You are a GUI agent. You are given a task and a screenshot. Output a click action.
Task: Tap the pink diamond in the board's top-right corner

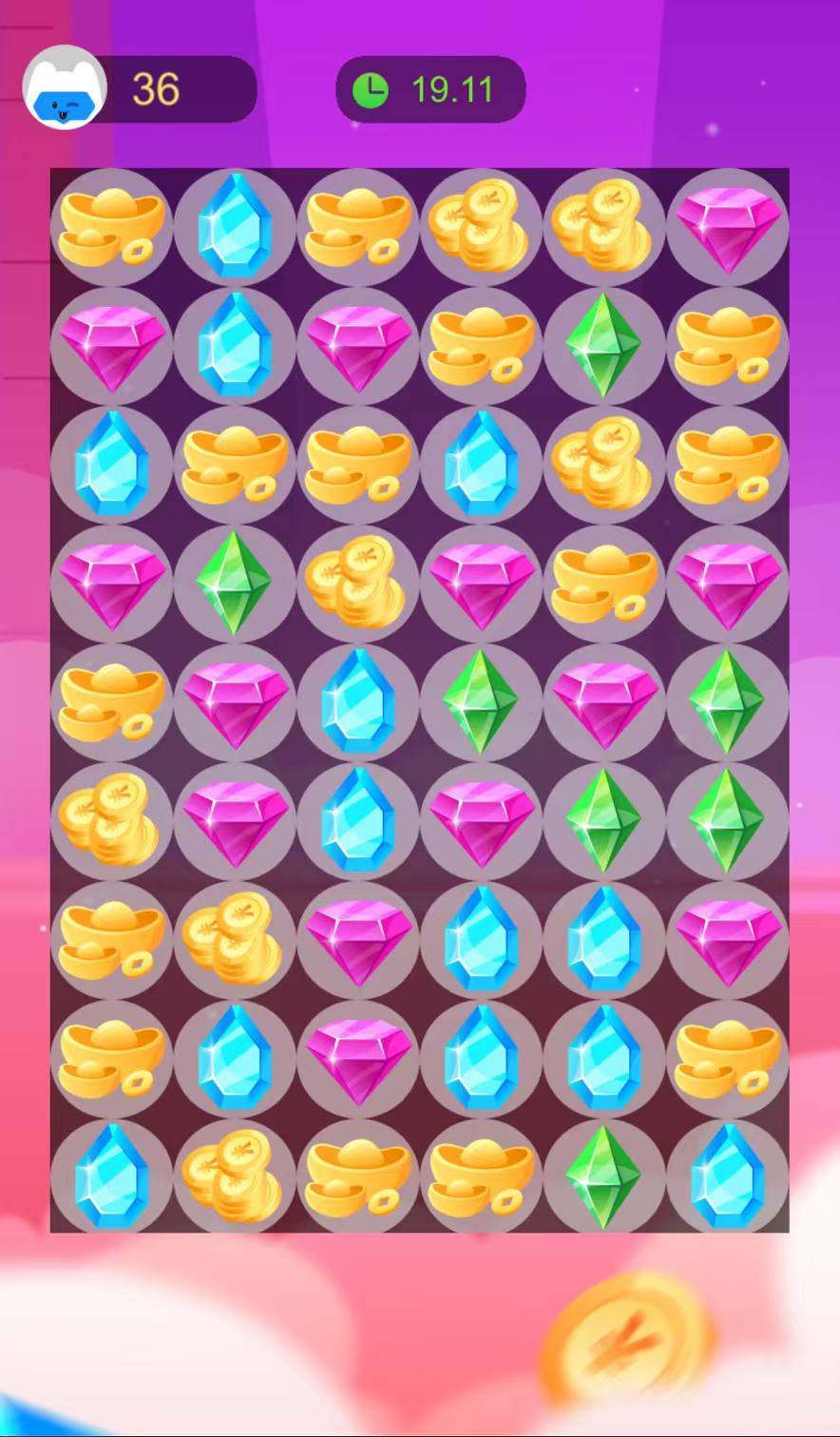728,227
